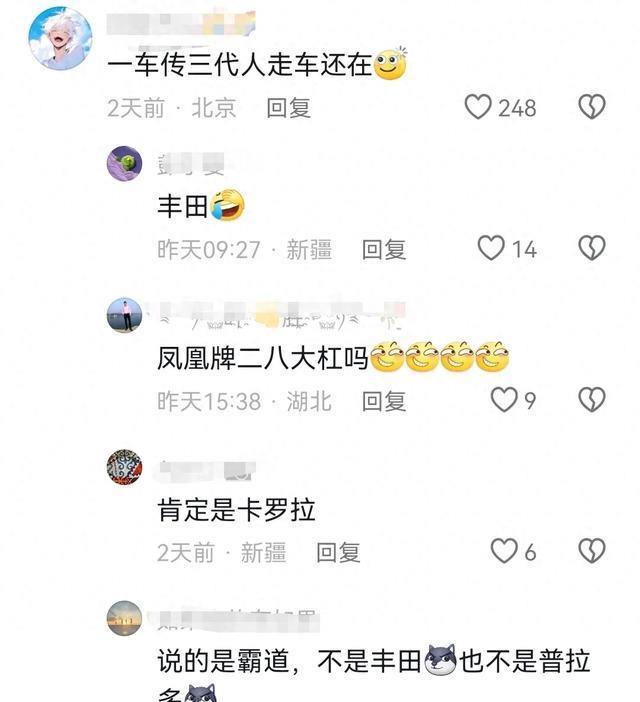Screen dimensions: 640x702
Task: Reply to the '肯定是卡罗拉' comment
Action: click(x=338, y=552)
